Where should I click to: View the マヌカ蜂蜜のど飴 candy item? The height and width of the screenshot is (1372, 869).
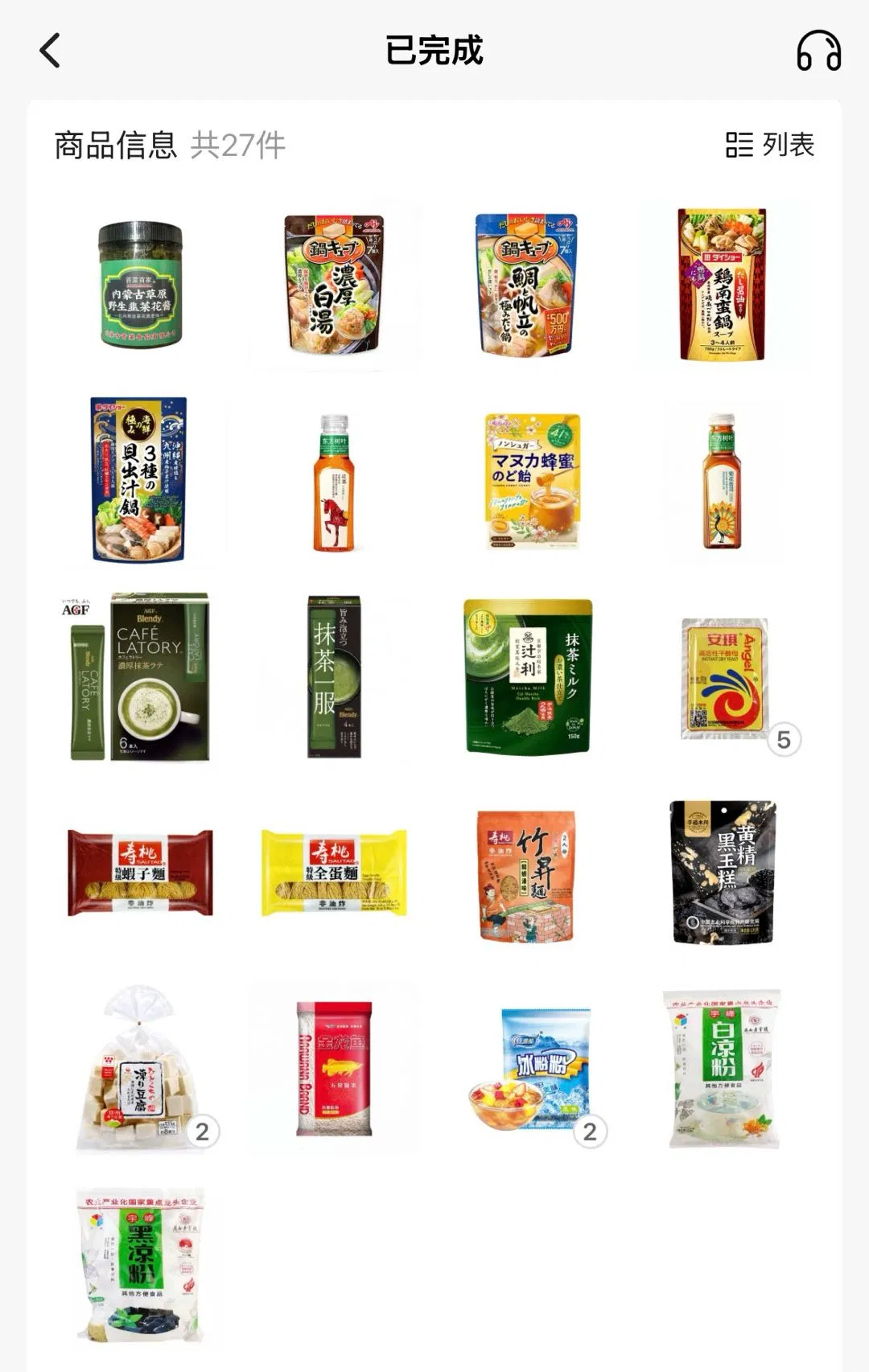(x=532, y=481)
